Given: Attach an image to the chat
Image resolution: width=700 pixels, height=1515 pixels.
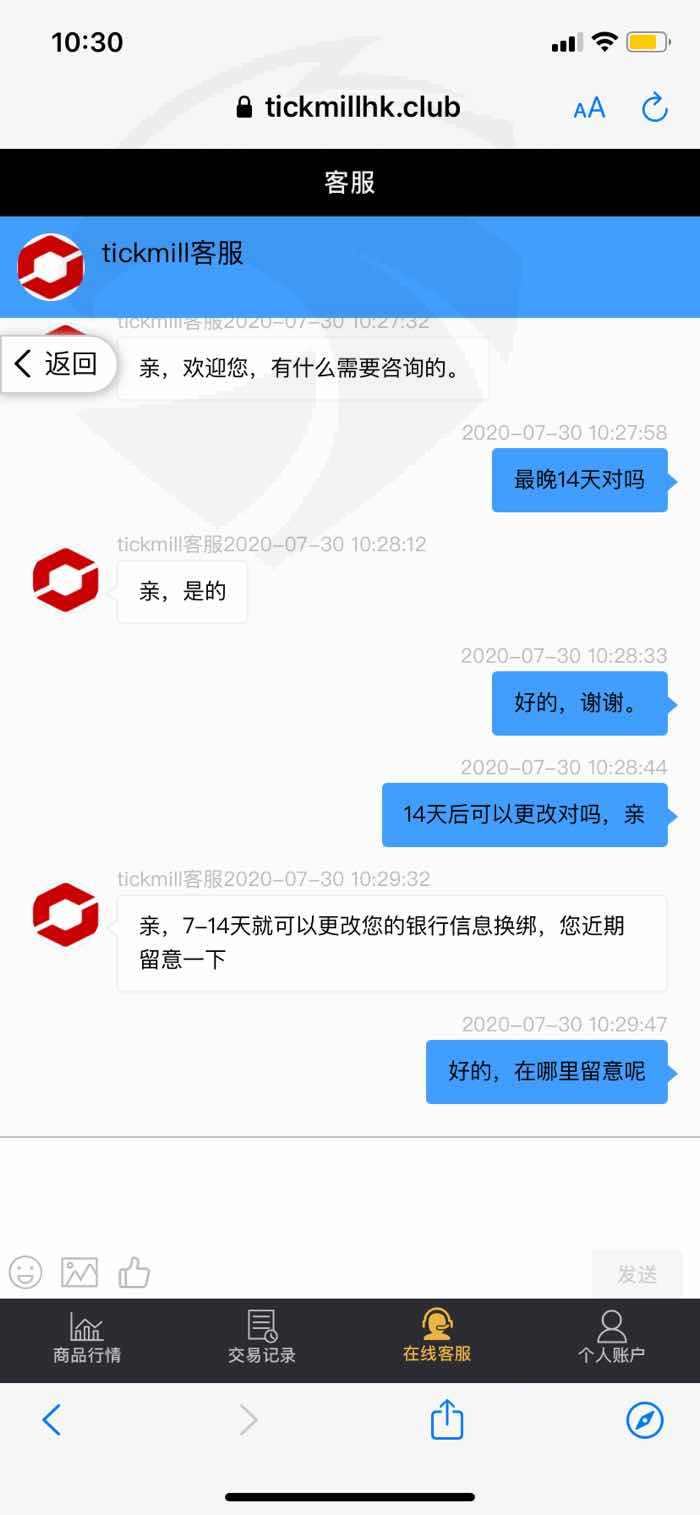Looking at the screenshot, I should [80, 1272].
